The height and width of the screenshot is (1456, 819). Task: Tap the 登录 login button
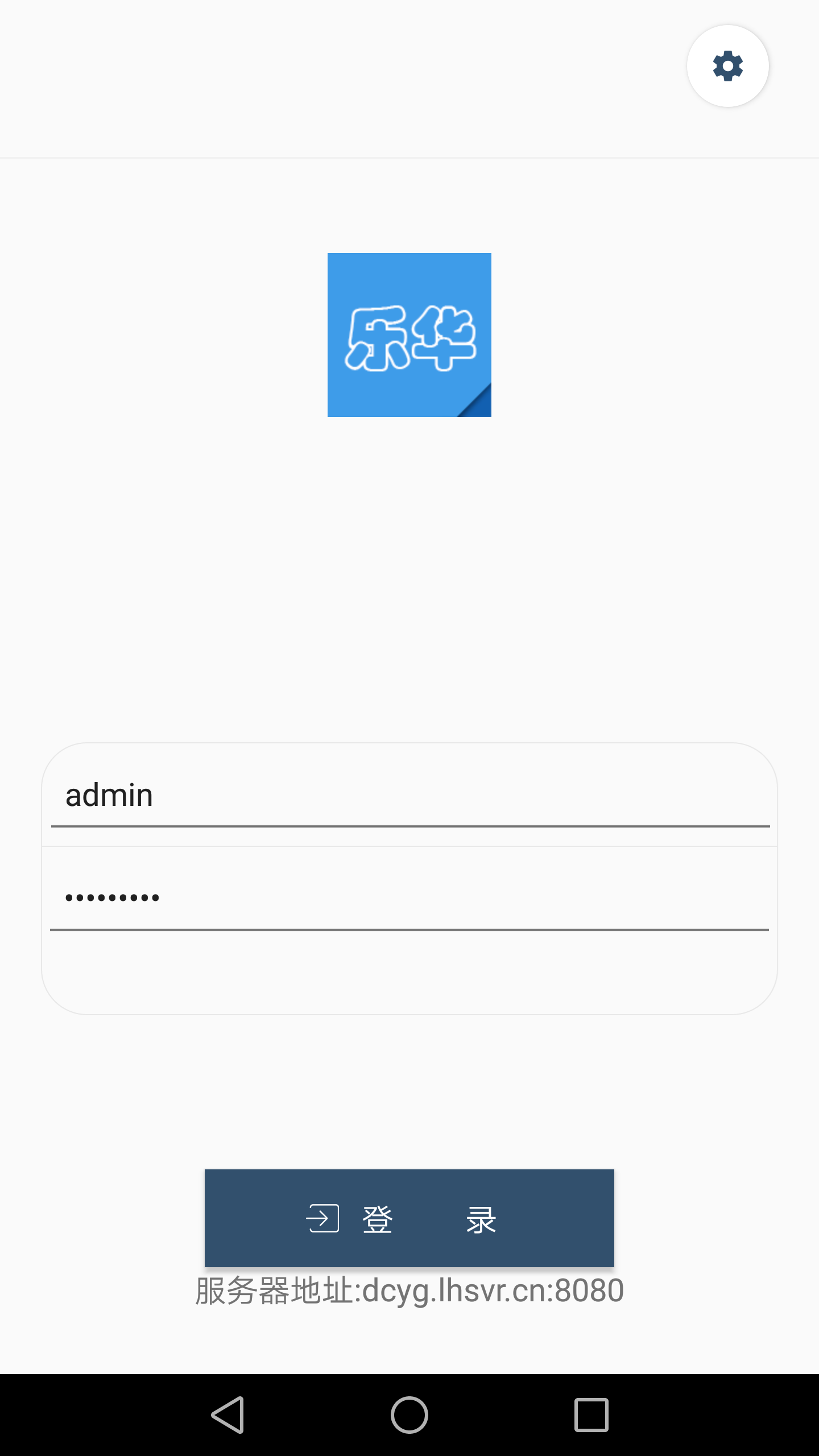point(409,1218)
